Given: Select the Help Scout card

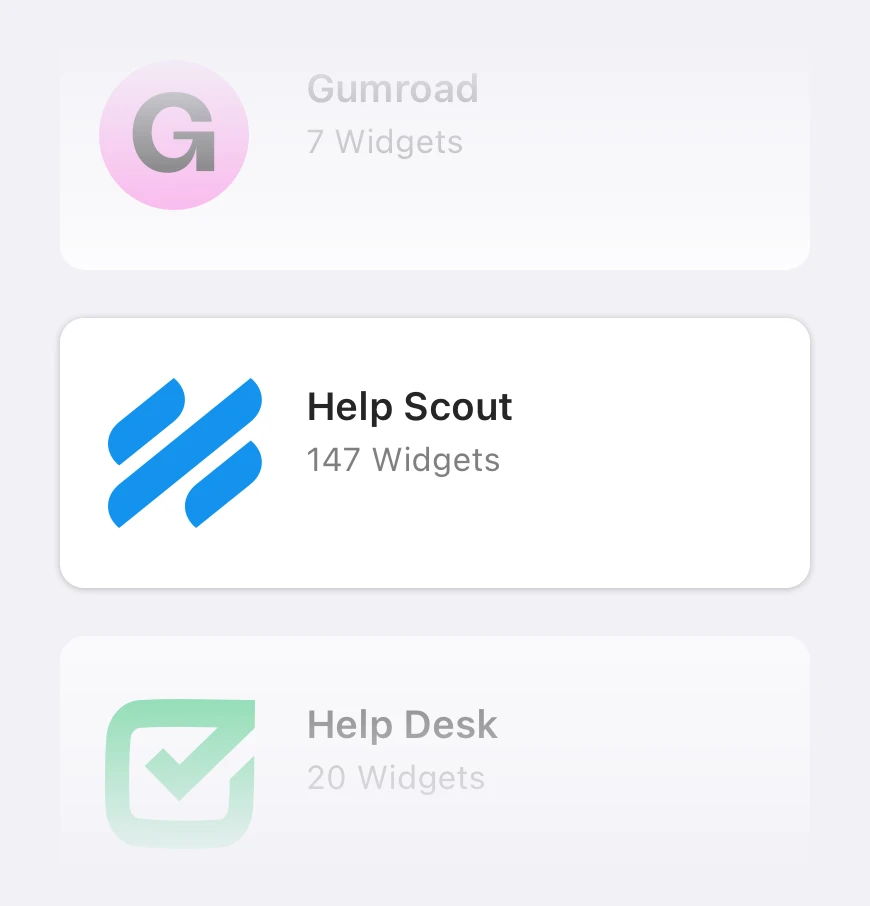Looking at the screenshot, I should pyautogui.click(x=434, y=453).
